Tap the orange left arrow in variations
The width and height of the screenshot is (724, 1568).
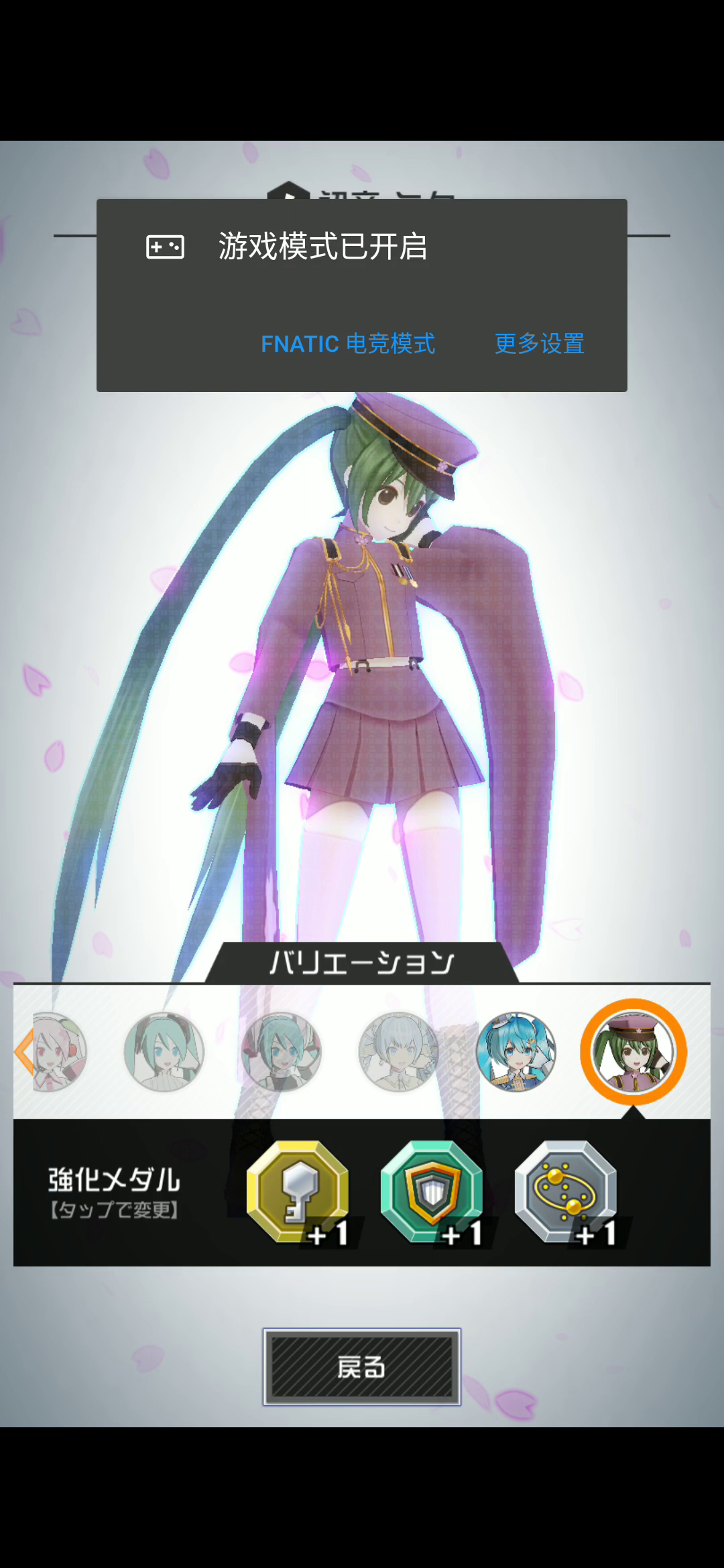click(x=24, y=1052)
